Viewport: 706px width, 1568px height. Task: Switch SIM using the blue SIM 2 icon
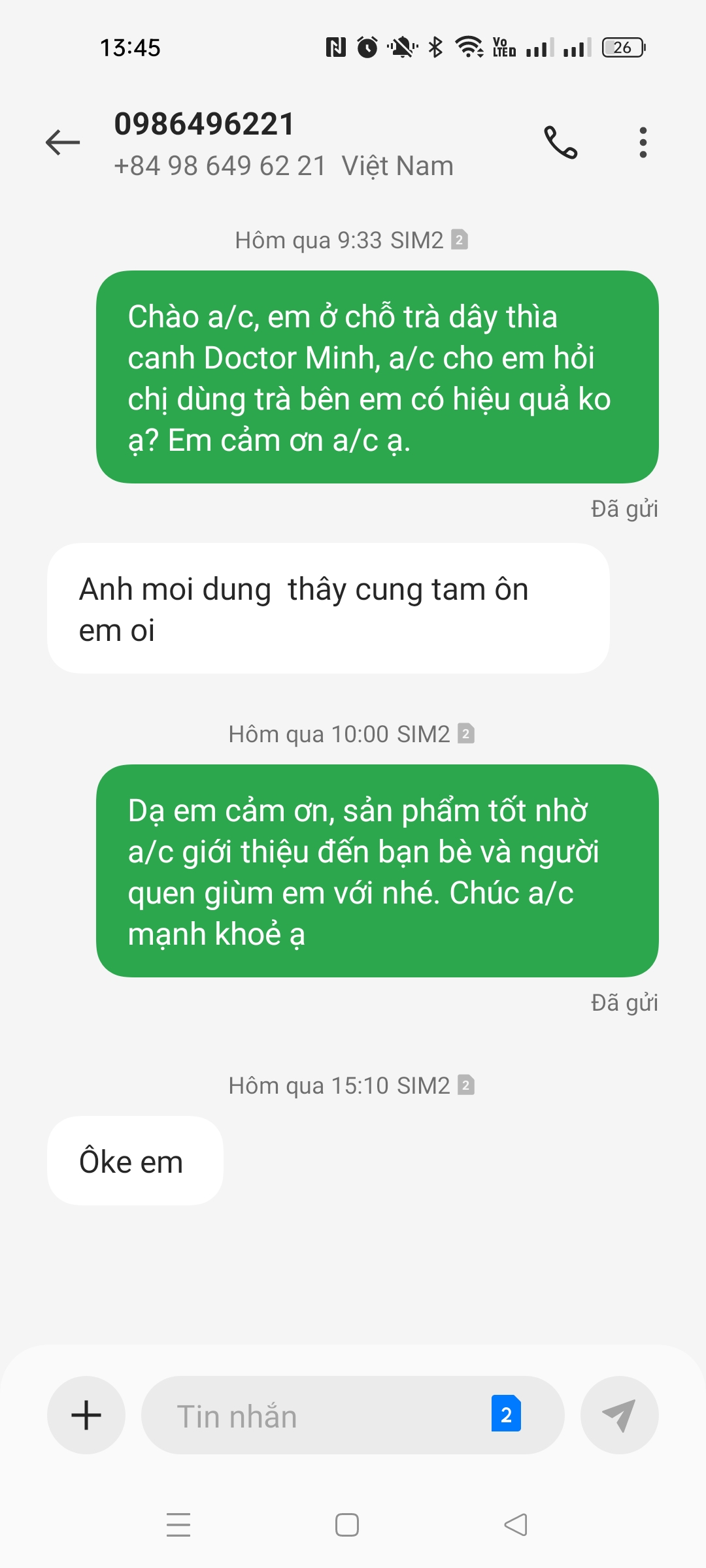506,1414
